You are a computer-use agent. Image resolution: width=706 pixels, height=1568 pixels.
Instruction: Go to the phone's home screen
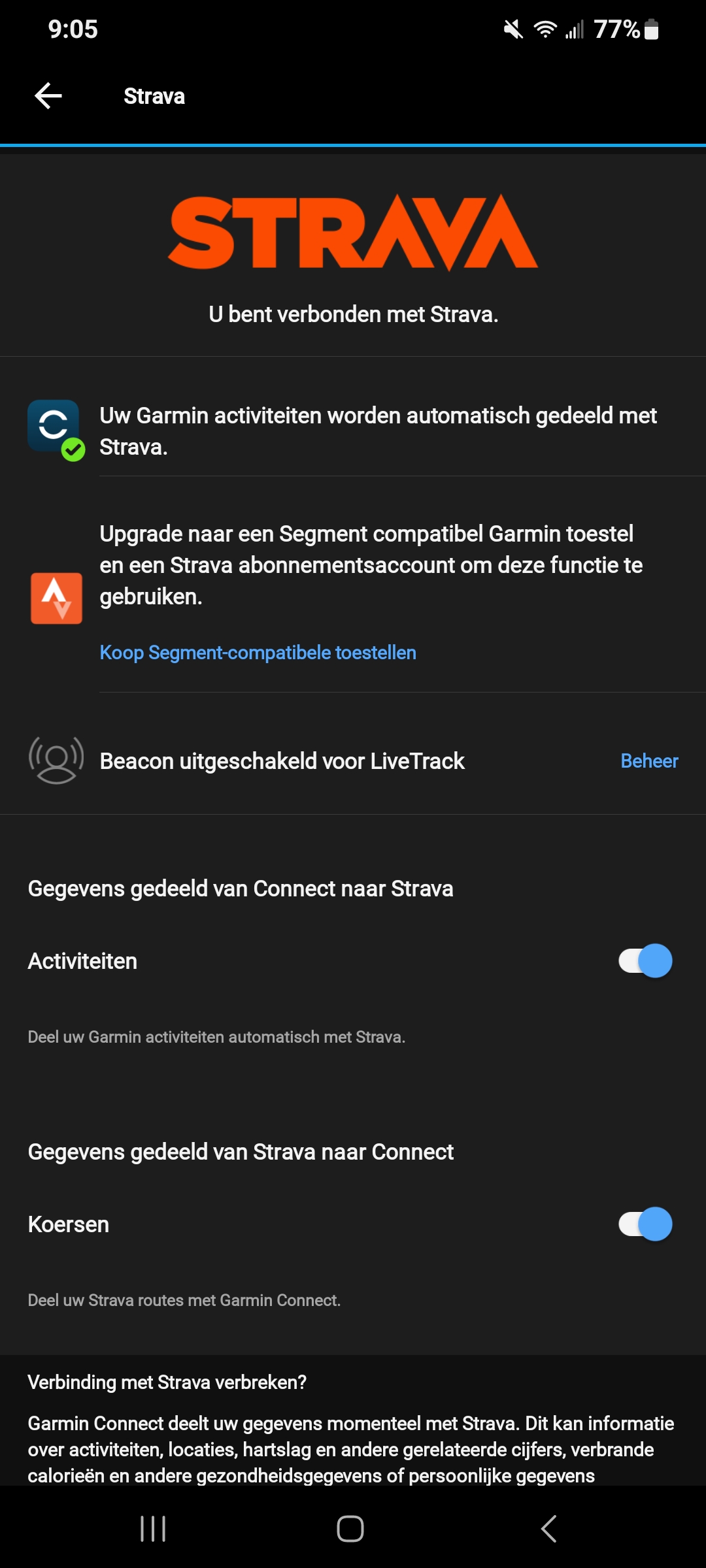tap(350, 1529)
